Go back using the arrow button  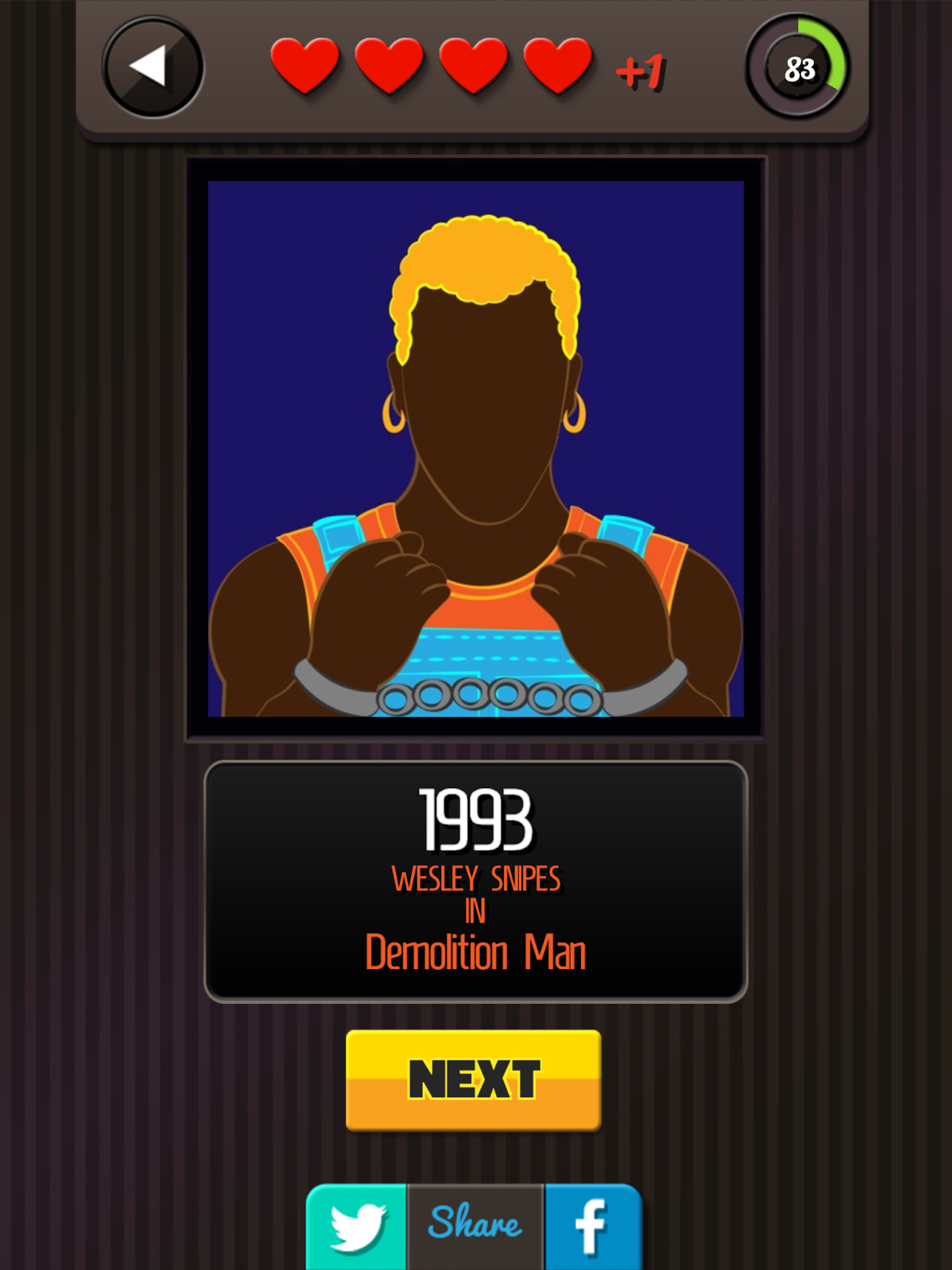[x=152, y=67]
